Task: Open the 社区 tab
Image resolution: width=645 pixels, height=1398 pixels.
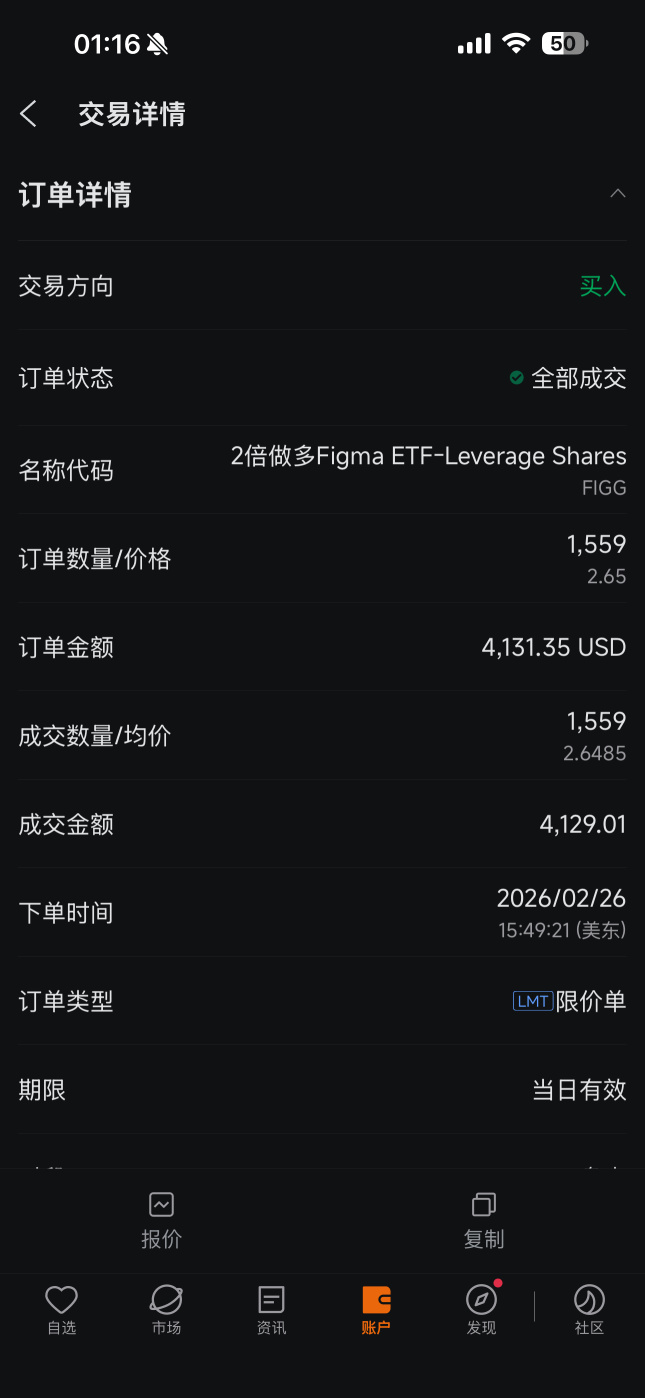Action: (589, 1310)
